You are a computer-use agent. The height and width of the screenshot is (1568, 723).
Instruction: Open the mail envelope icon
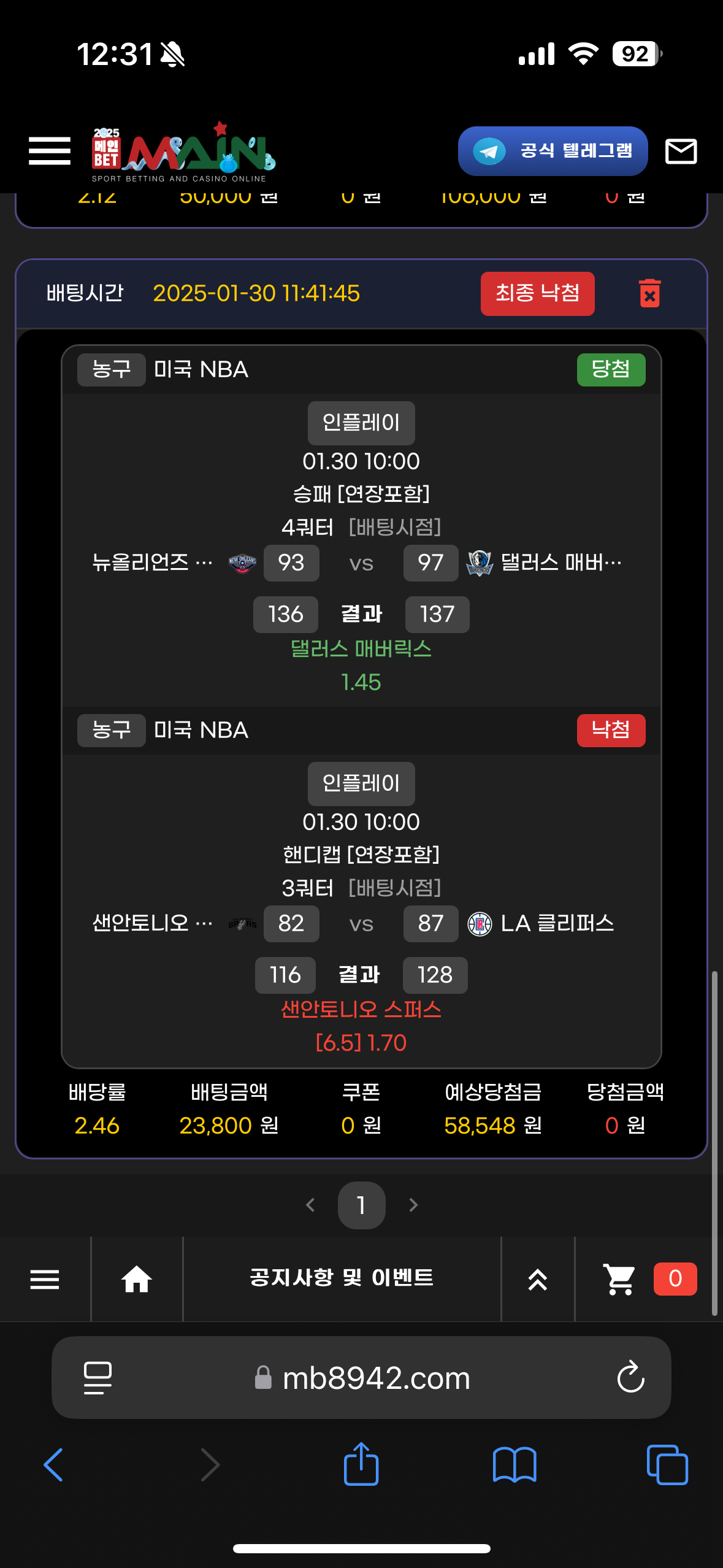click(681, 151)
